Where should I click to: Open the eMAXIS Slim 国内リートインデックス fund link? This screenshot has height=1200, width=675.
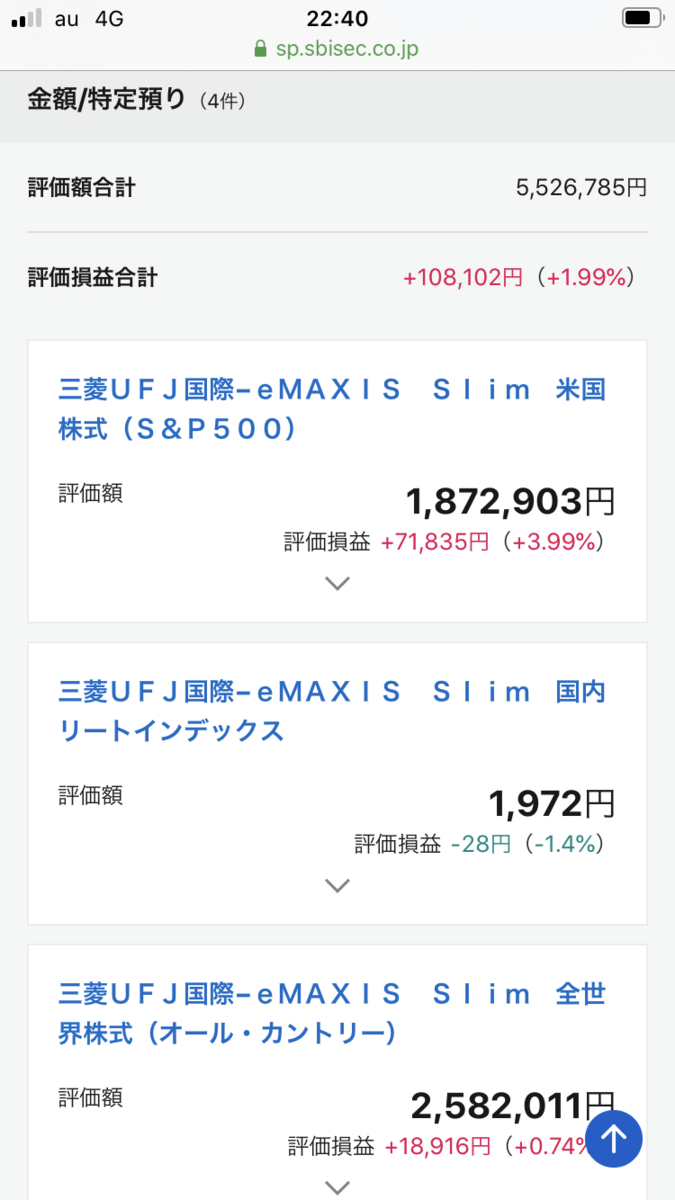(332, 711)
